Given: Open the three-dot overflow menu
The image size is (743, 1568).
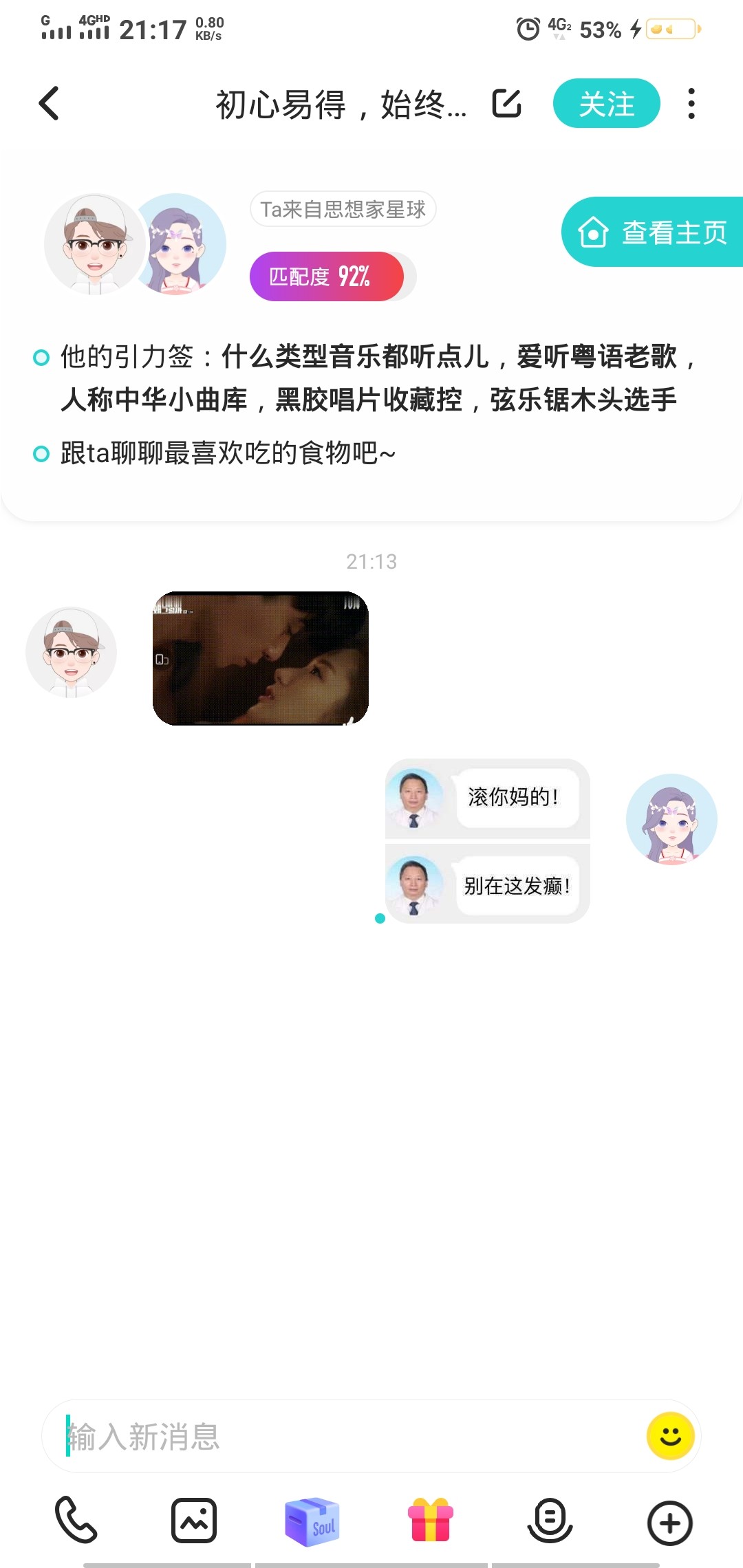Looking at the screenshot, I should (x=691, y=104).
